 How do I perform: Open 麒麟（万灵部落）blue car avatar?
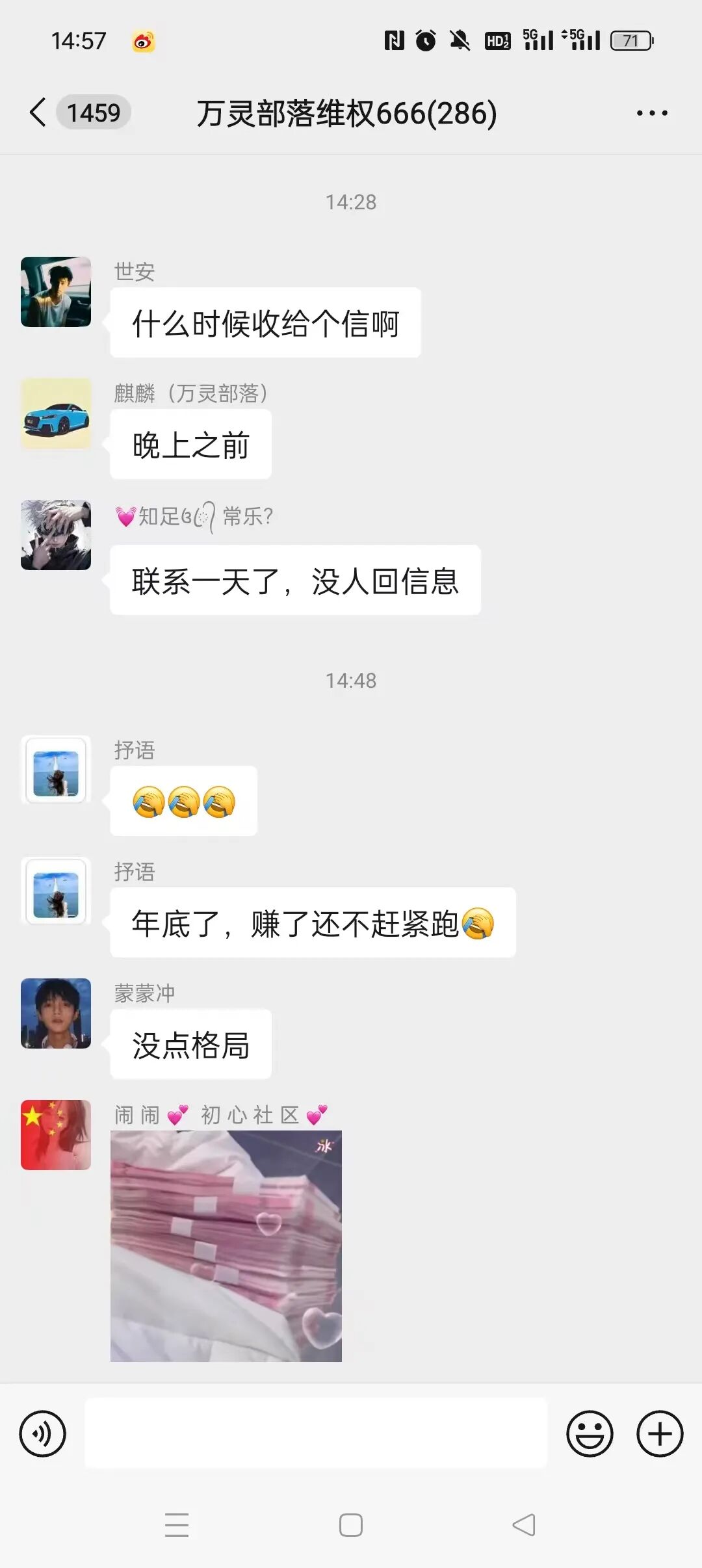coord(56,413)
